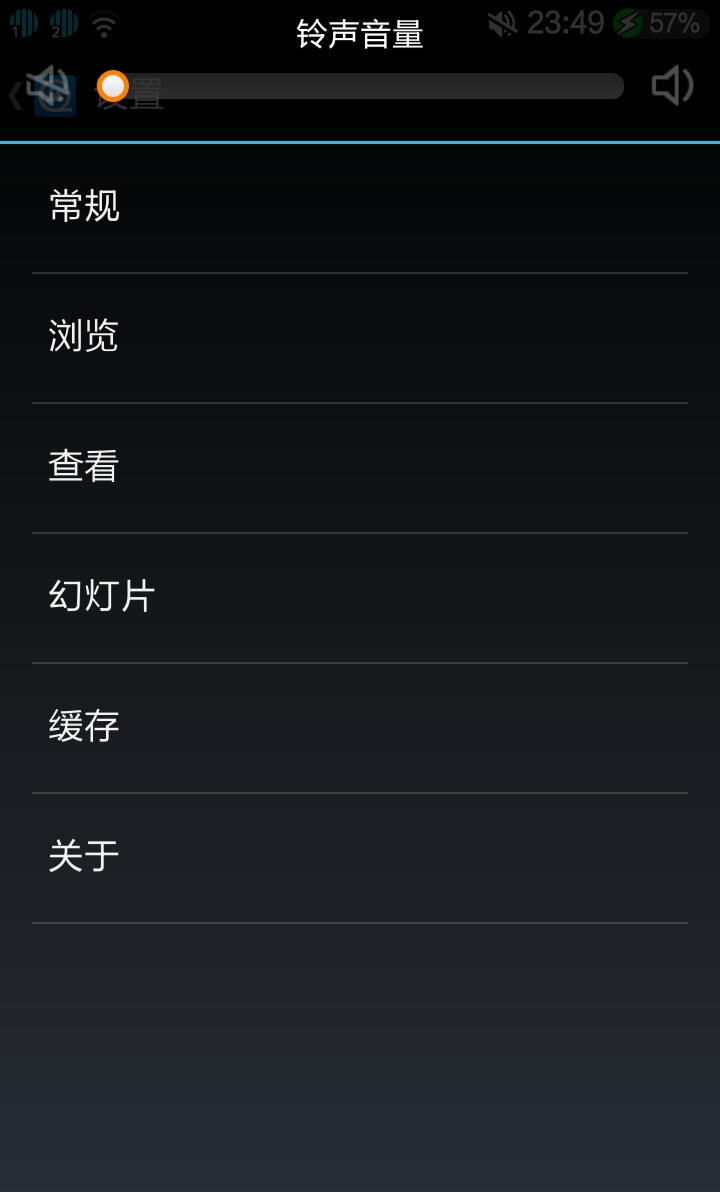Open the 常规 settings
720x1192 pixels.
click(360, 207)
